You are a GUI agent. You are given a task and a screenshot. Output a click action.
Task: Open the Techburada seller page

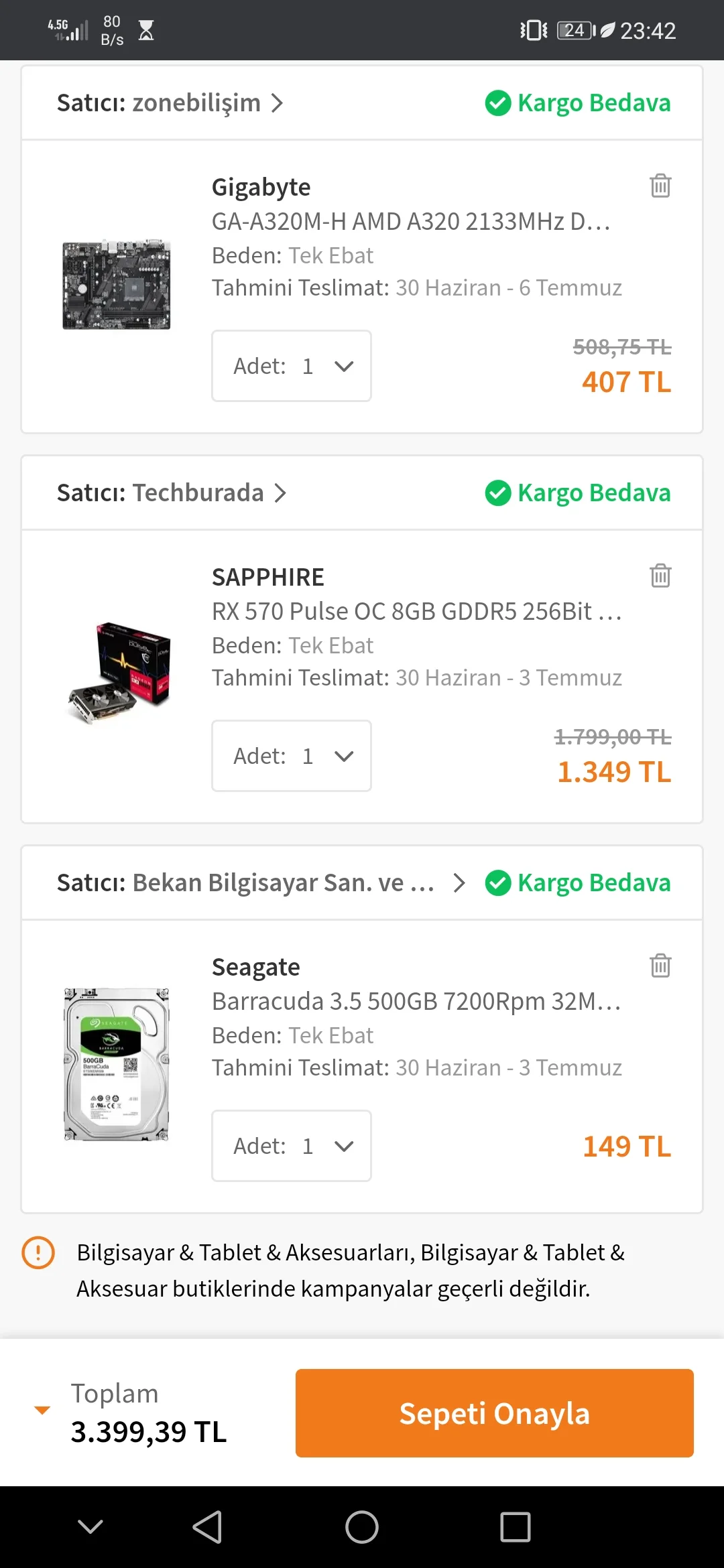click(198, 493)
